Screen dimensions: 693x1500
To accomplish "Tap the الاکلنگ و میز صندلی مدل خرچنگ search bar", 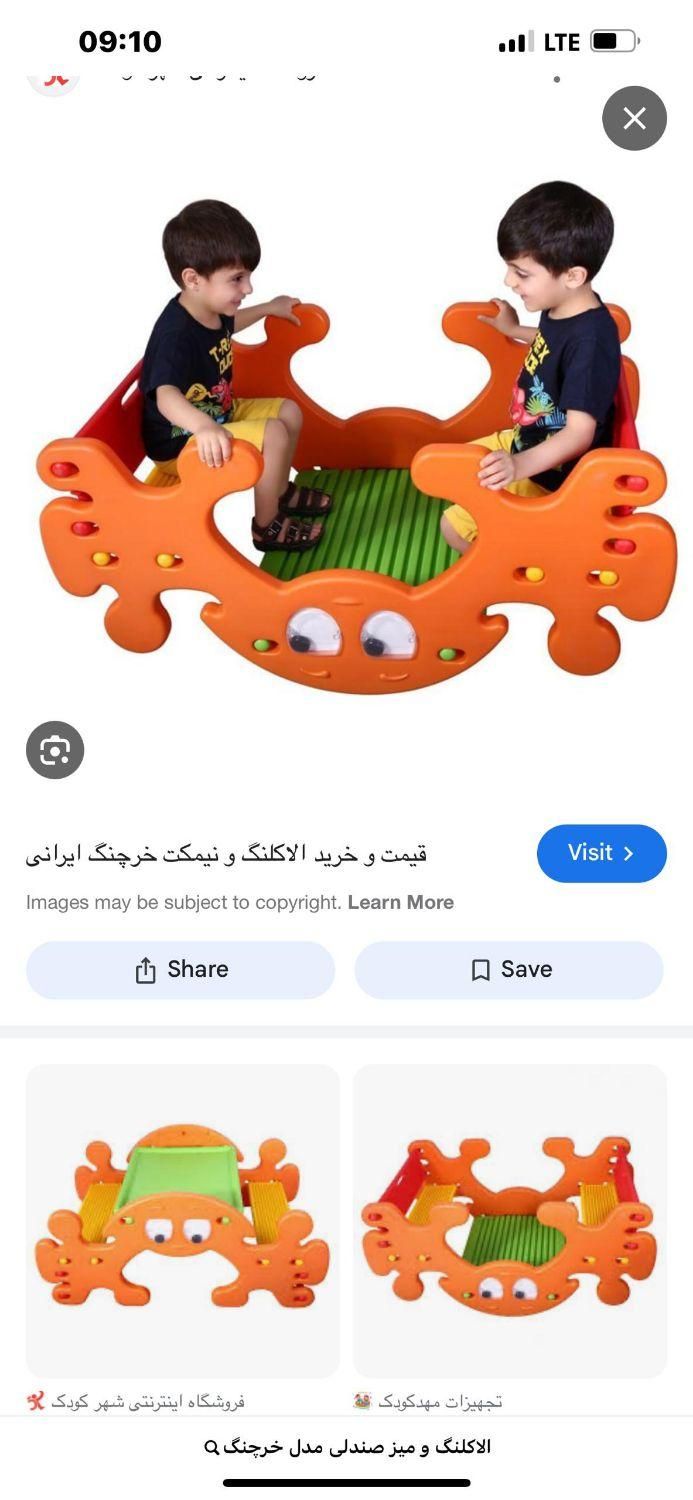I will coord(347,1447).
